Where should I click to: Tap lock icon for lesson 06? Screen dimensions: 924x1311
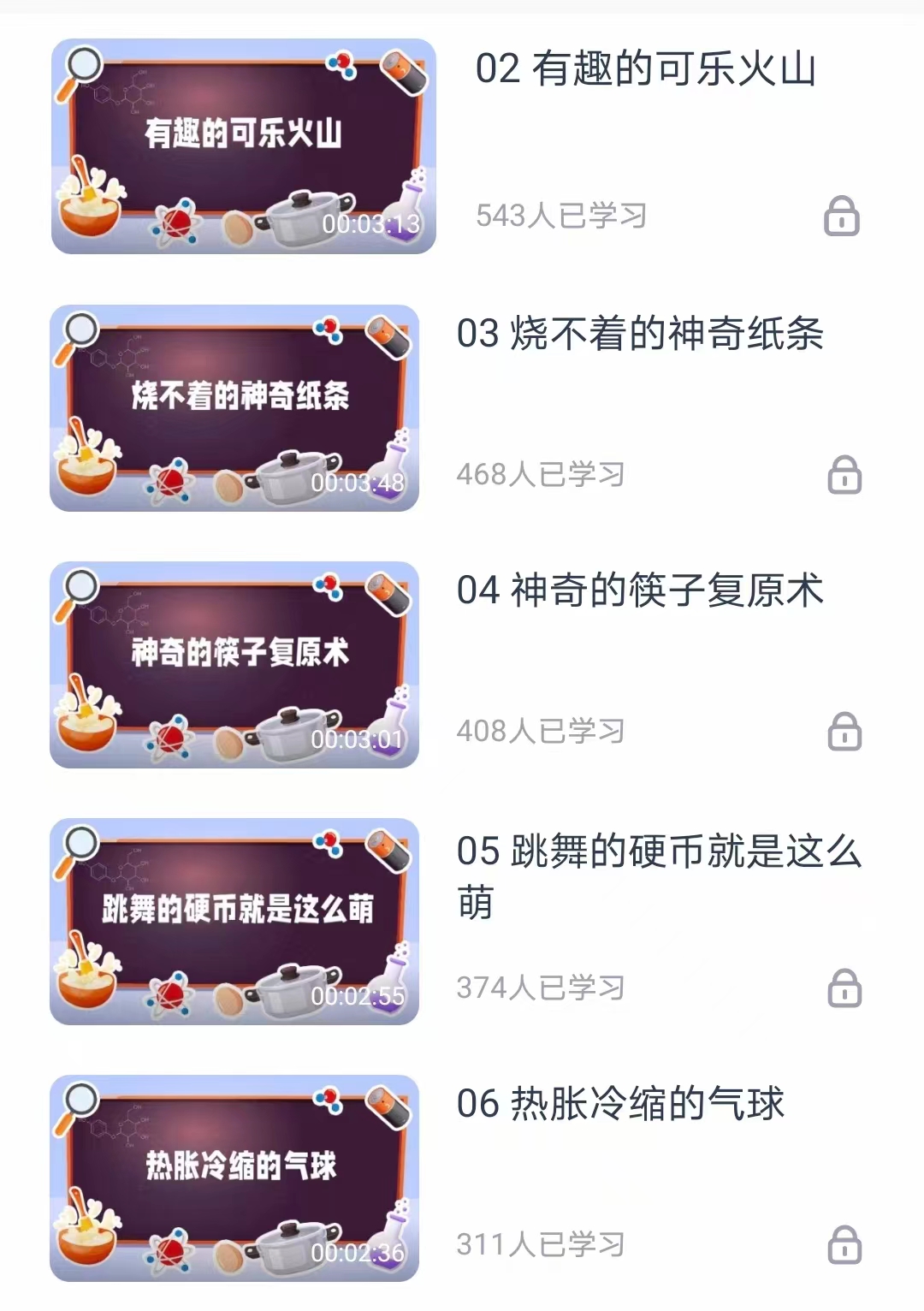[844, 1245]
